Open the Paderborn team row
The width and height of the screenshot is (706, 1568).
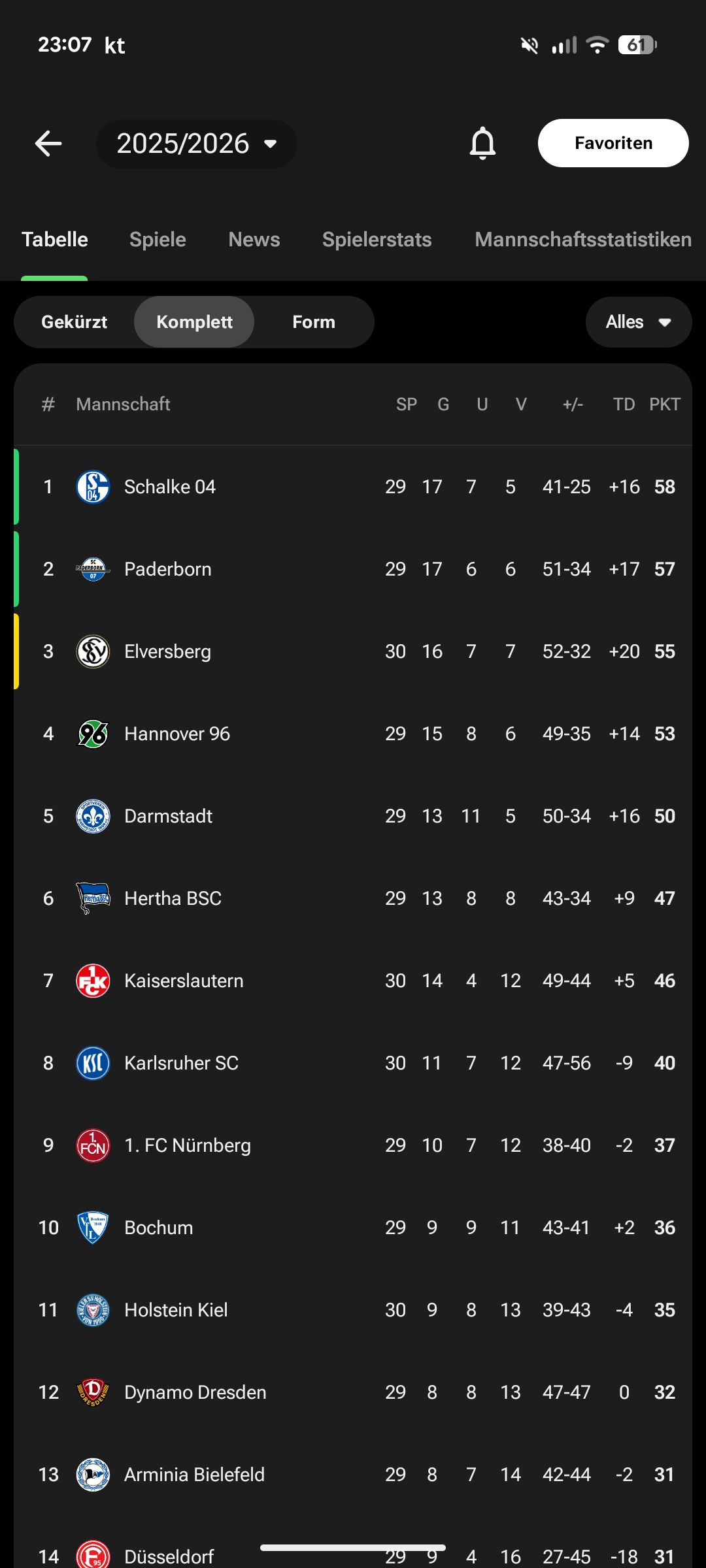167,569
